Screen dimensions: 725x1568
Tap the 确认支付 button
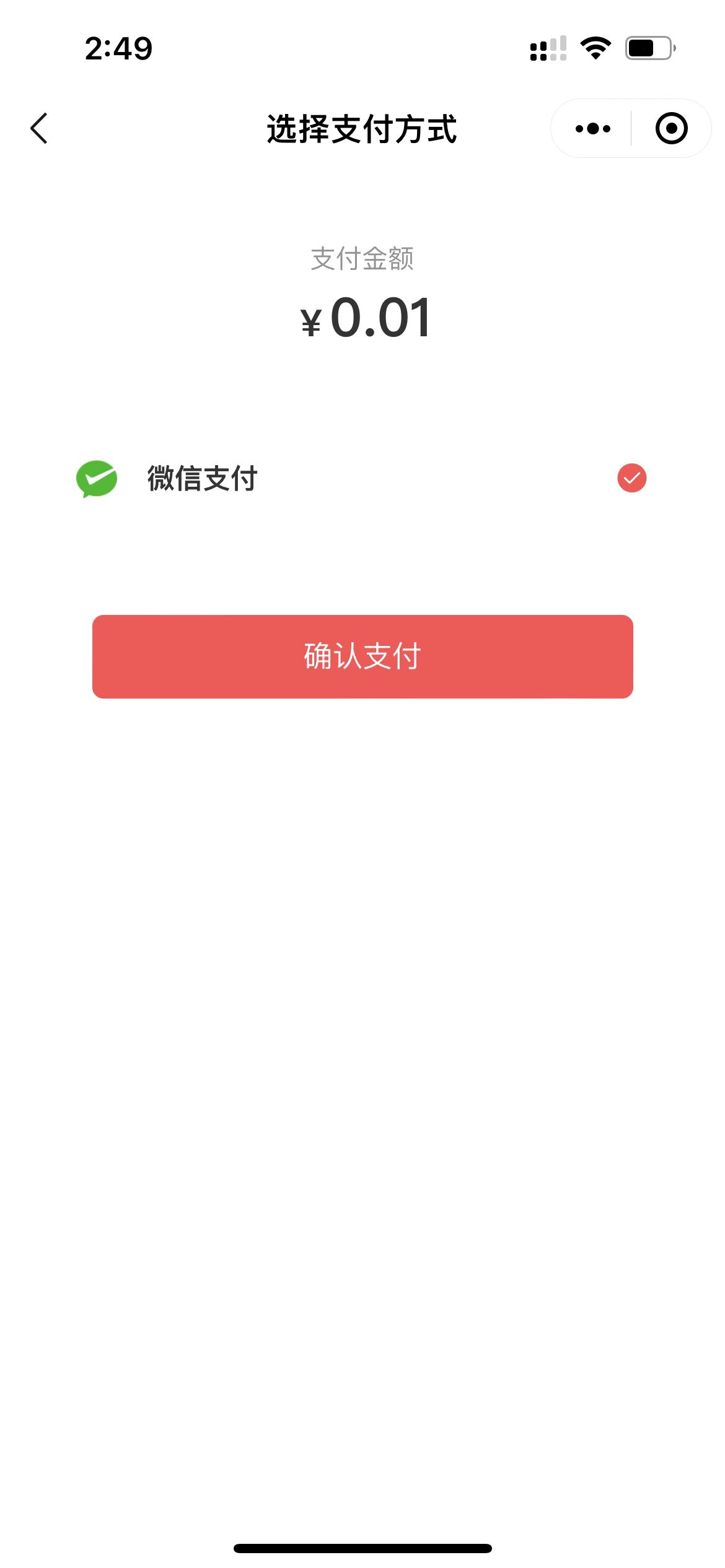pos(362,656)
